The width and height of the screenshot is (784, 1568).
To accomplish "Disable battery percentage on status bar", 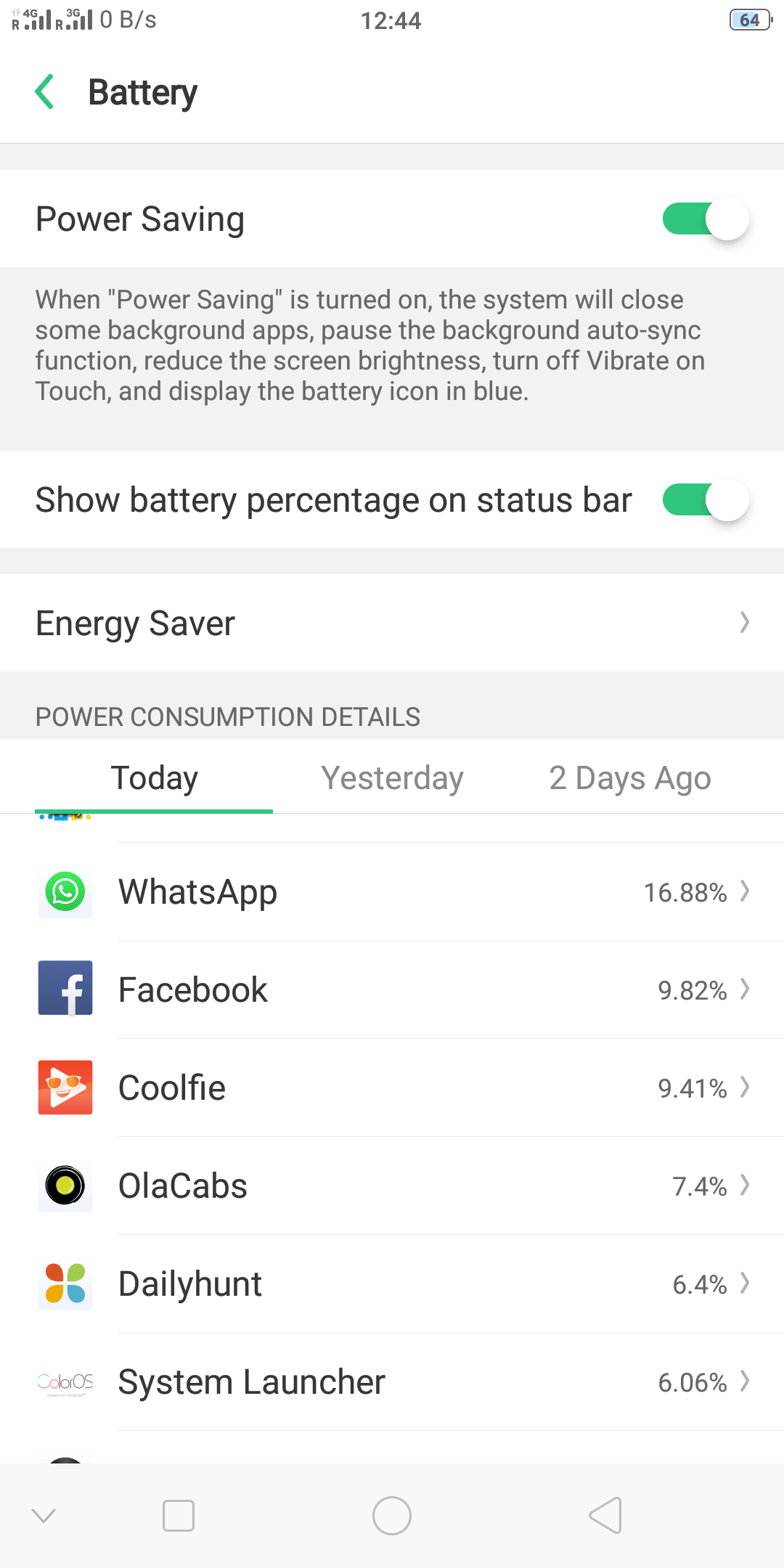I will click(705, 500).
